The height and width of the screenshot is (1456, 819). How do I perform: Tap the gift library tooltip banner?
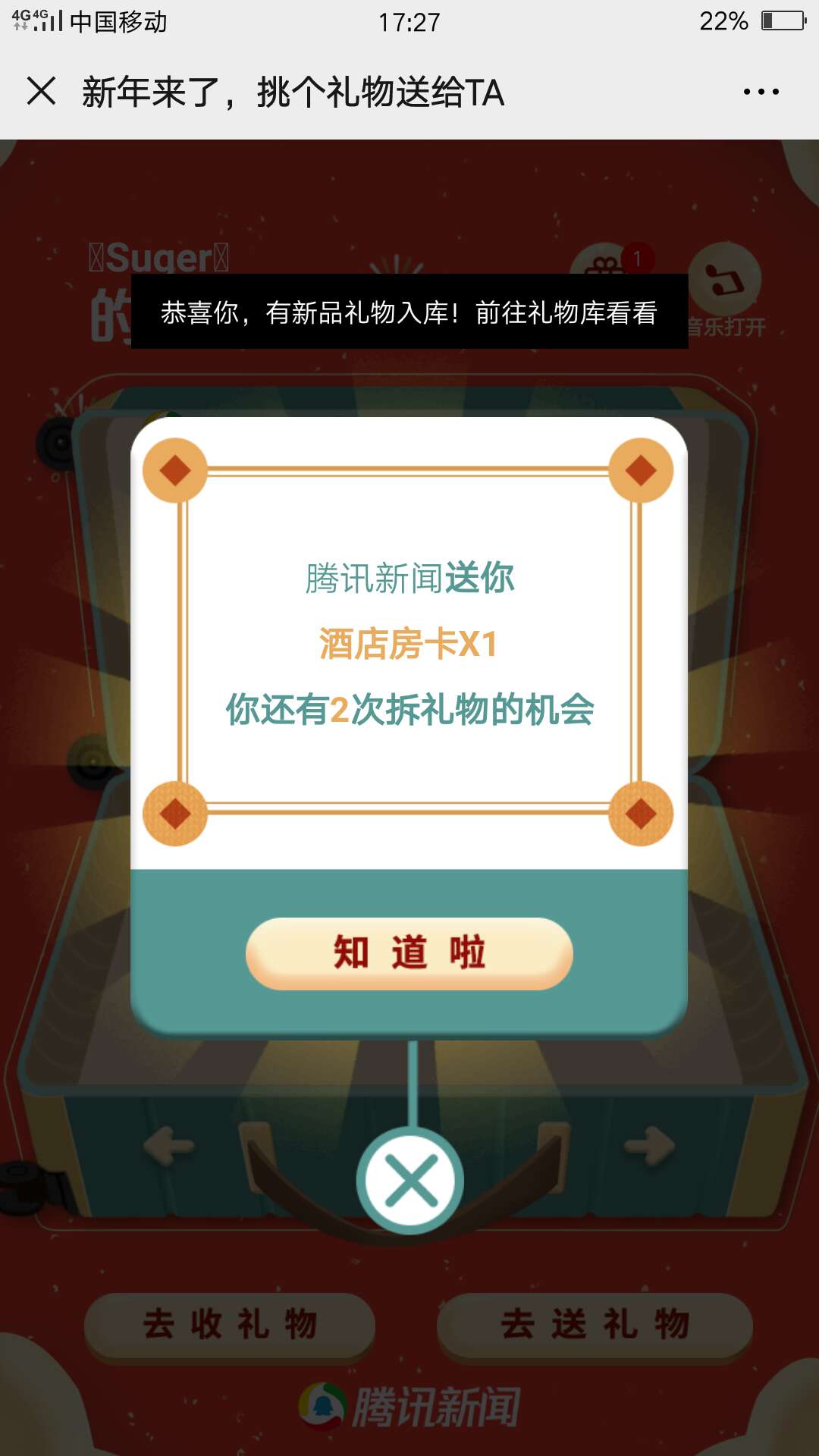[409, 312]
